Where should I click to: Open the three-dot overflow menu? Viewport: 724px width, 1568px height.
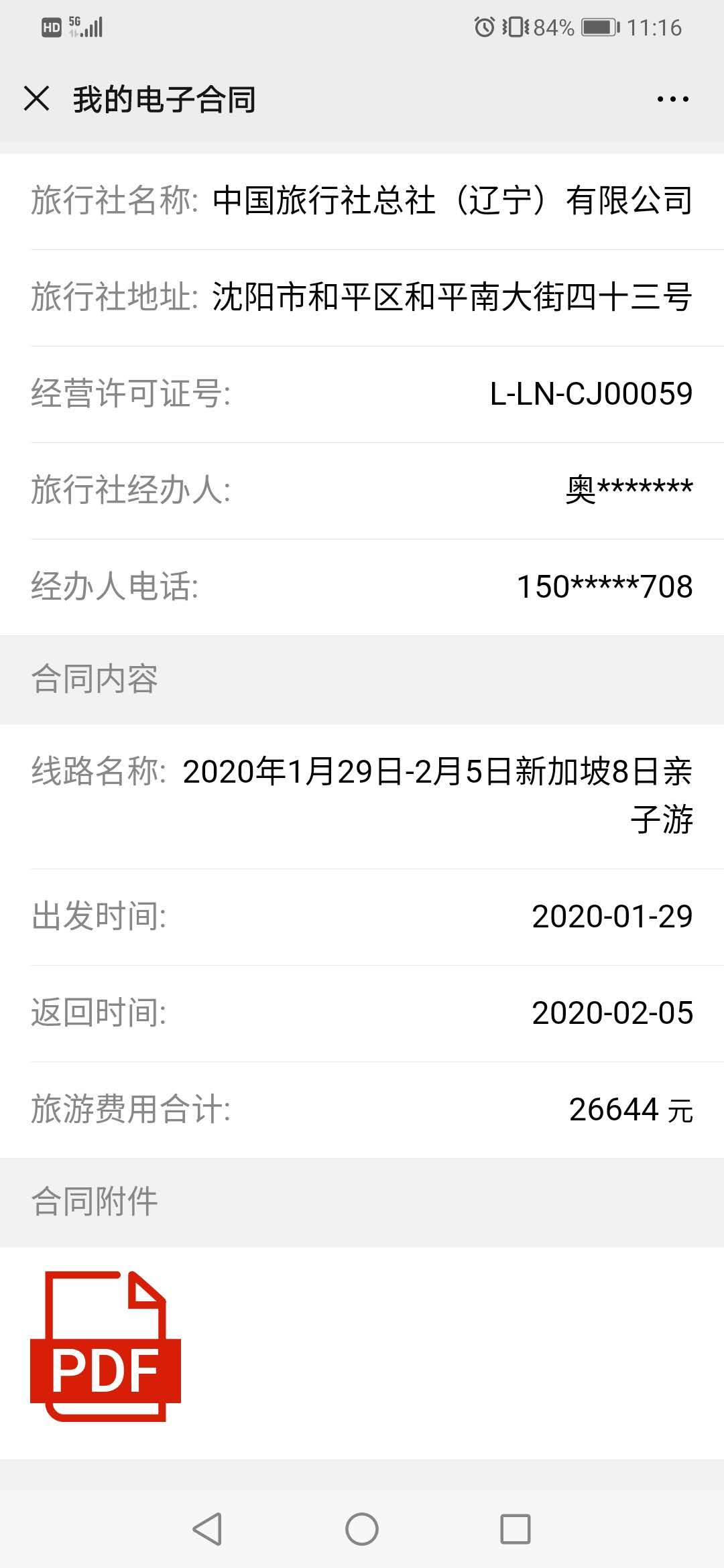pyautogui.click(x=672, y=99)
